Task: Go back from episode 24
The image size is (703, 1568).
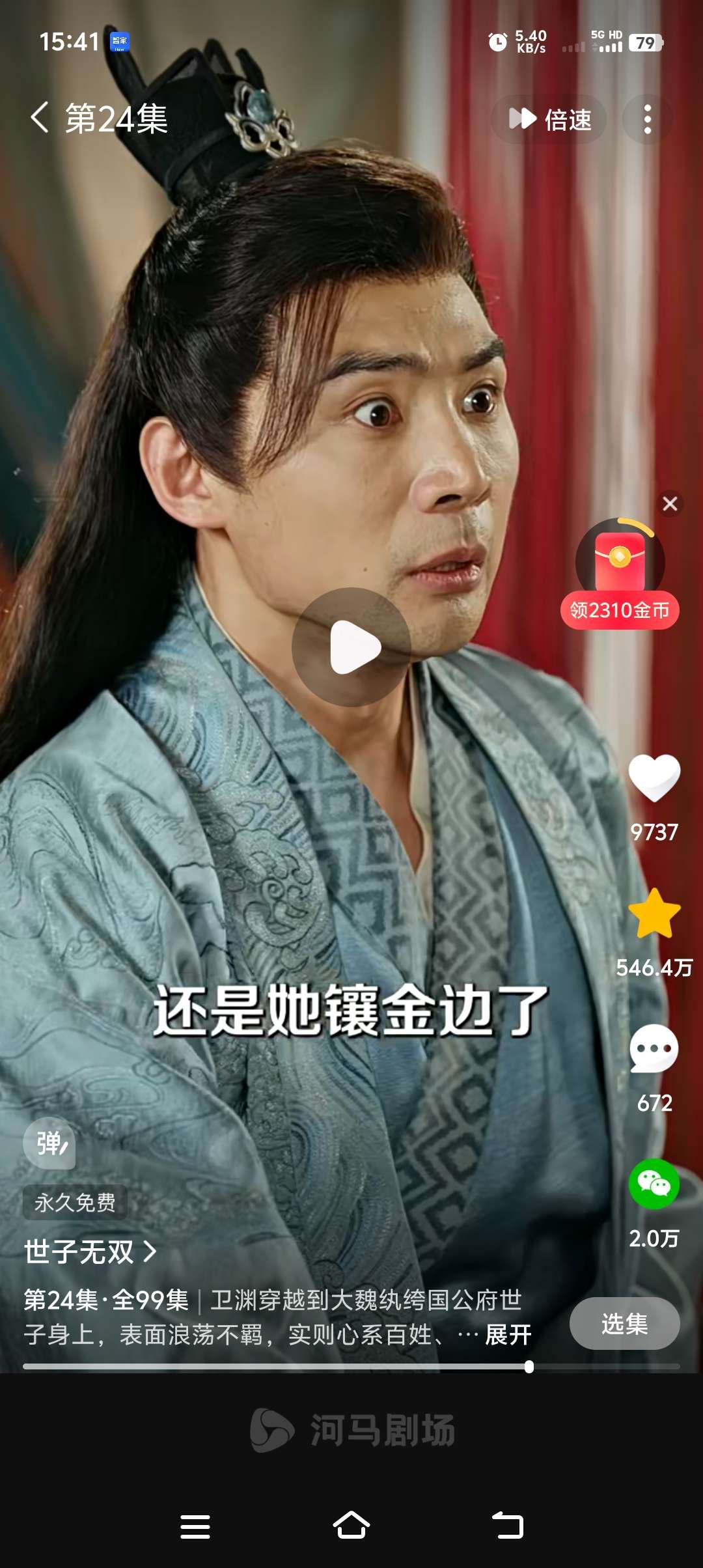Action: [40, 119]
